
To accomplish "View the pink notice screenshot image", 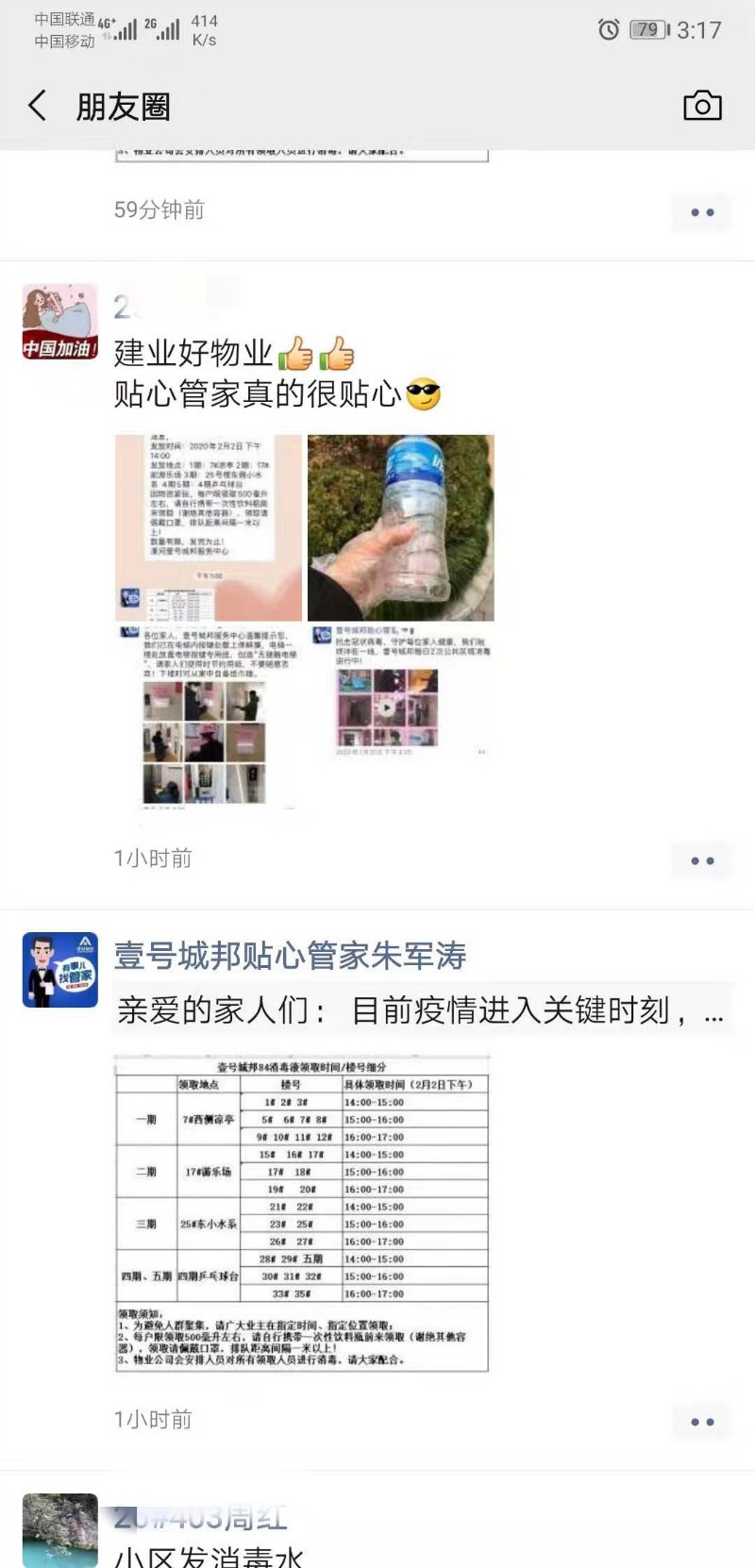I will [209, 527].
